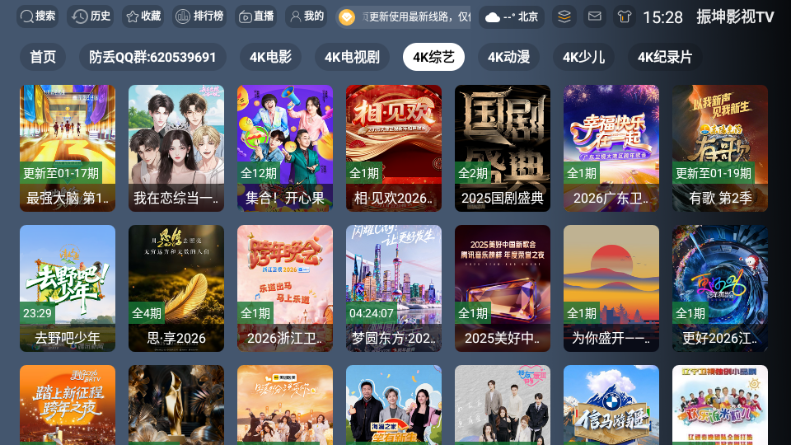Image resolution: width=791 pixels, height=445 pixels.
Task: Open the 排行榜 rankings
Action: [x=199, y=16]
